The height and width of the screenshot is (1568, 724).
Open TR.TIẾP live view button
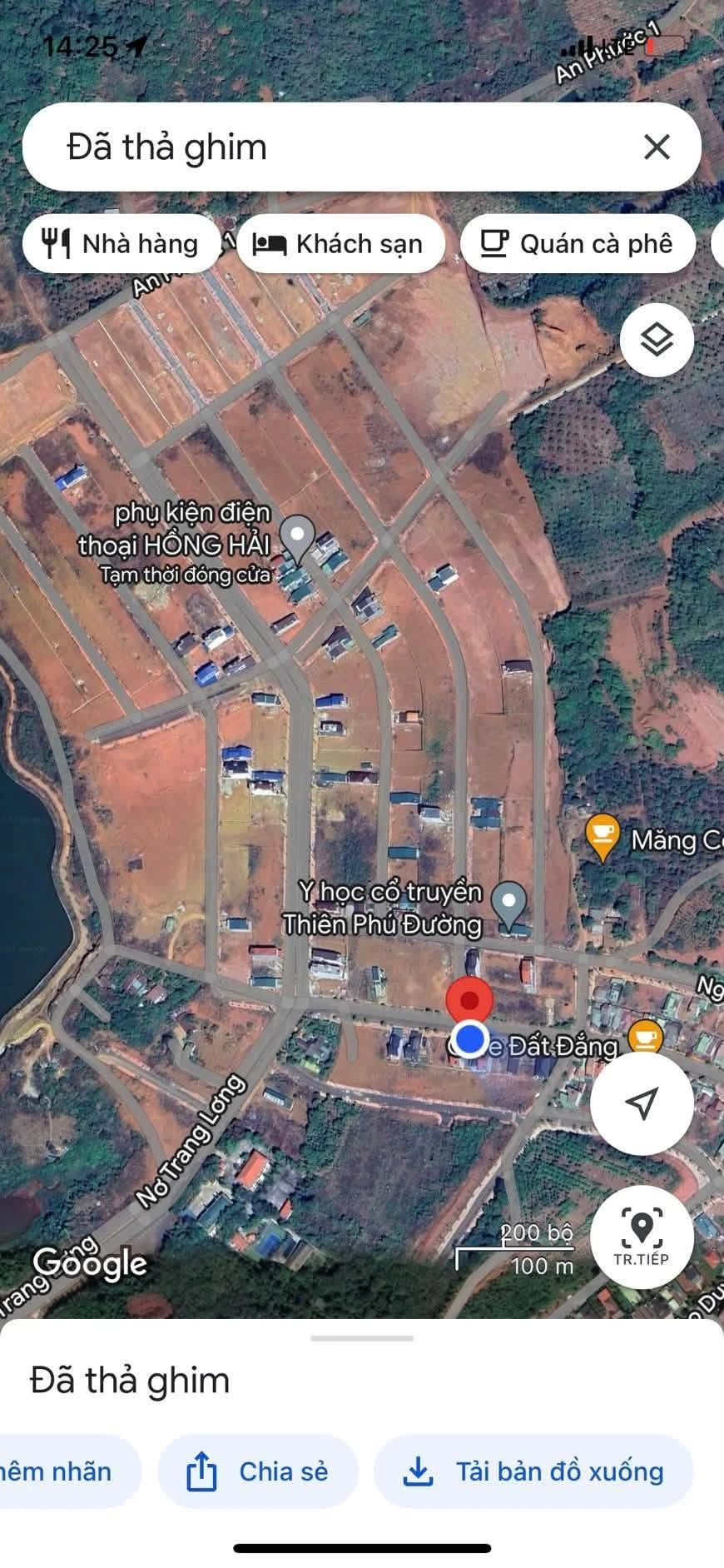click(x=642, y=1237)
